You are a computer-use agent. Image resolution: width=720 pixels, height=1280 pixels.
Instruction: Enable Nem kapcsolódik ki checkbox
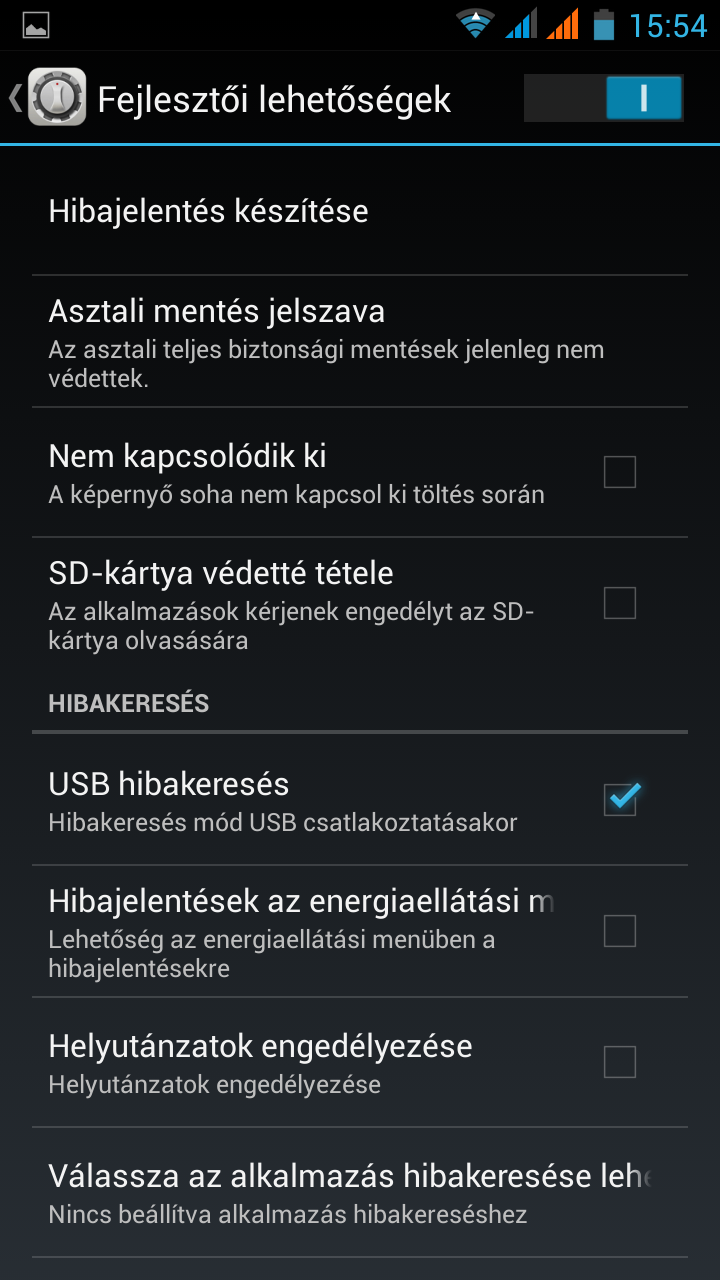[620, 472]
